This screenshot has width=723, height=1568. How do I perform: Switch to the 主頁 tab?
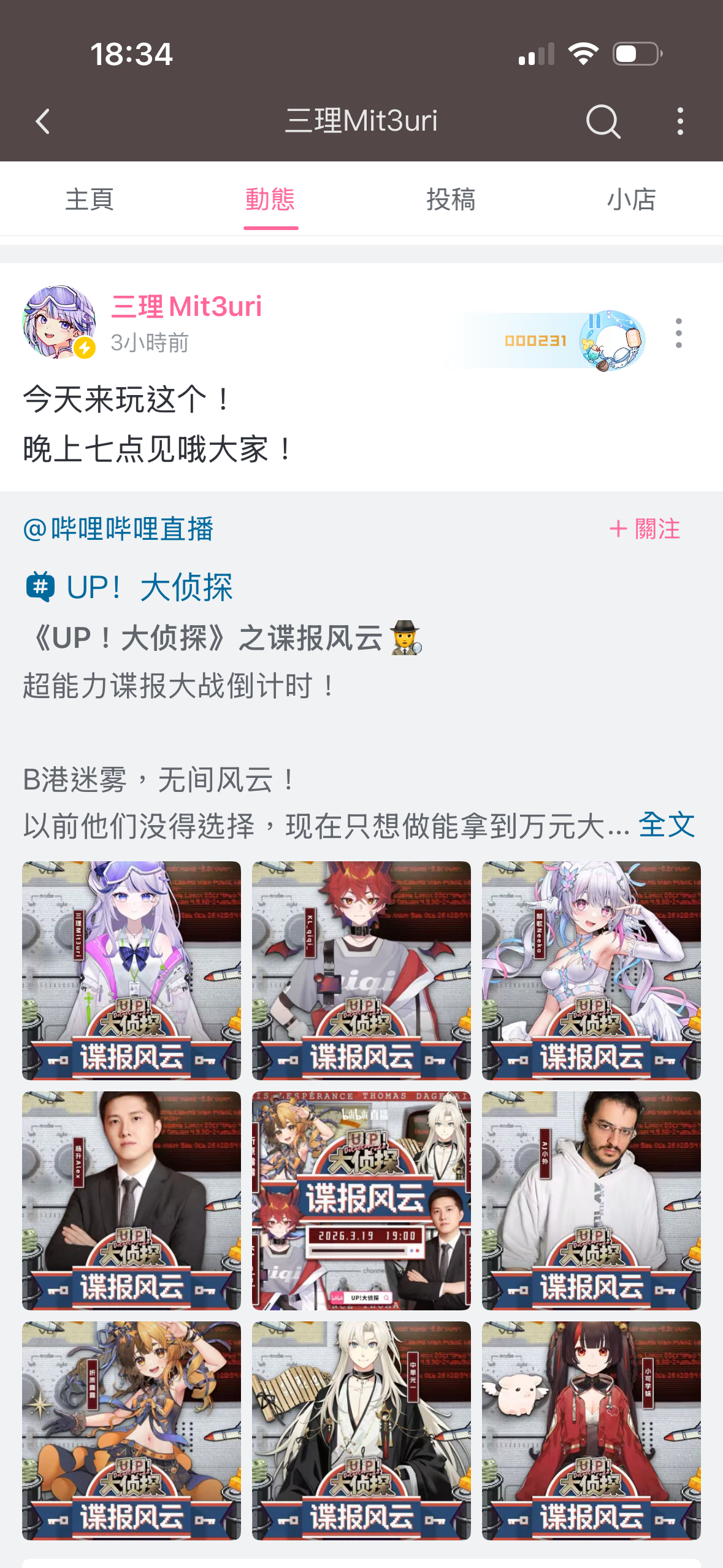point(90,199)
